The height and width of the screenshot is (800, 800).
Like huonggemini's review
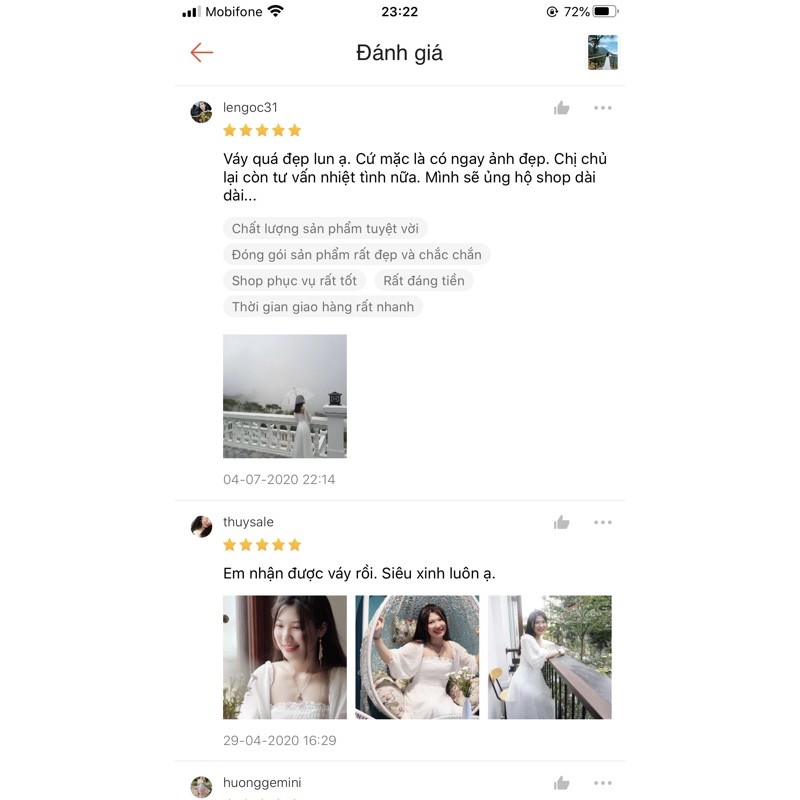pos(562,783)
